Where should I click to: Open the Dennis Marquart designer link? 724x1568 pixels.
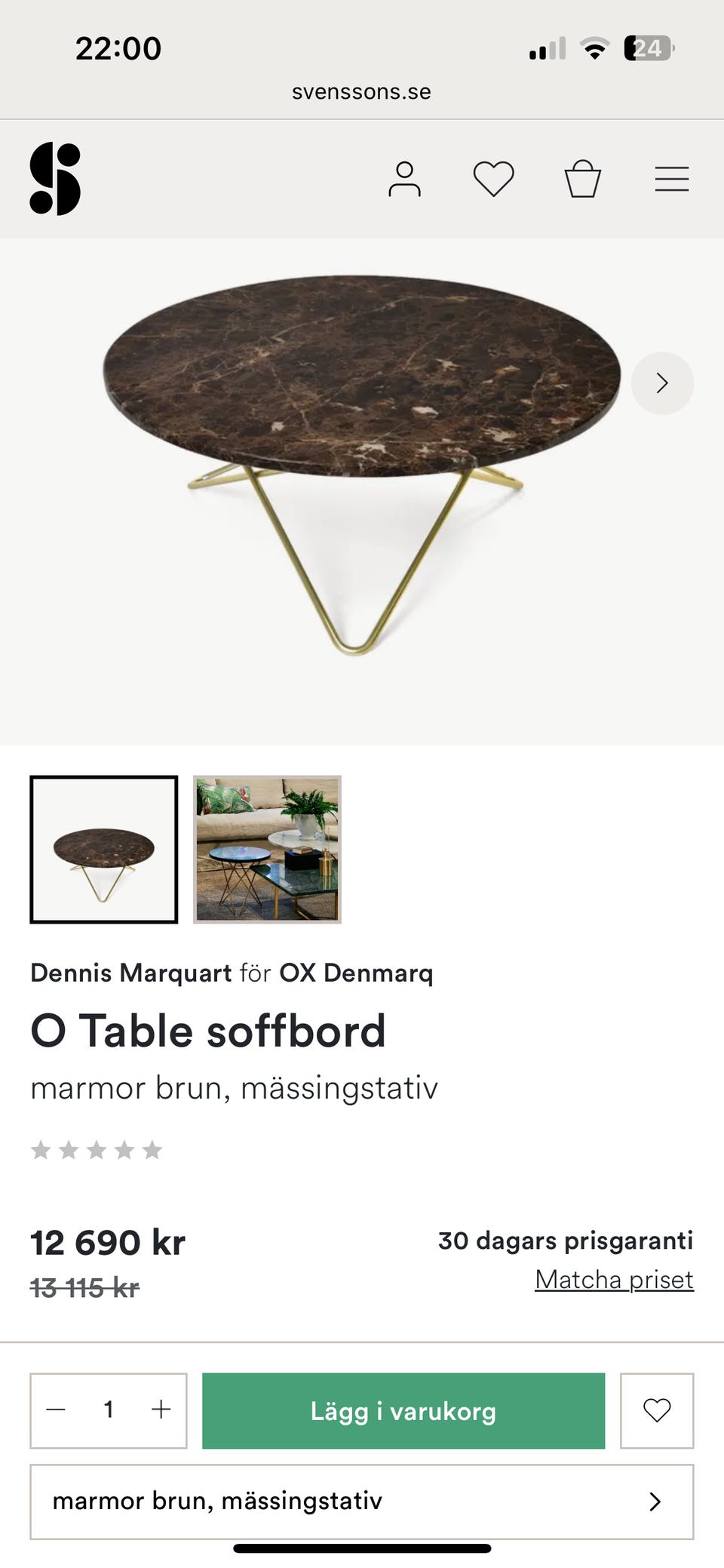[x=131, y=973]
